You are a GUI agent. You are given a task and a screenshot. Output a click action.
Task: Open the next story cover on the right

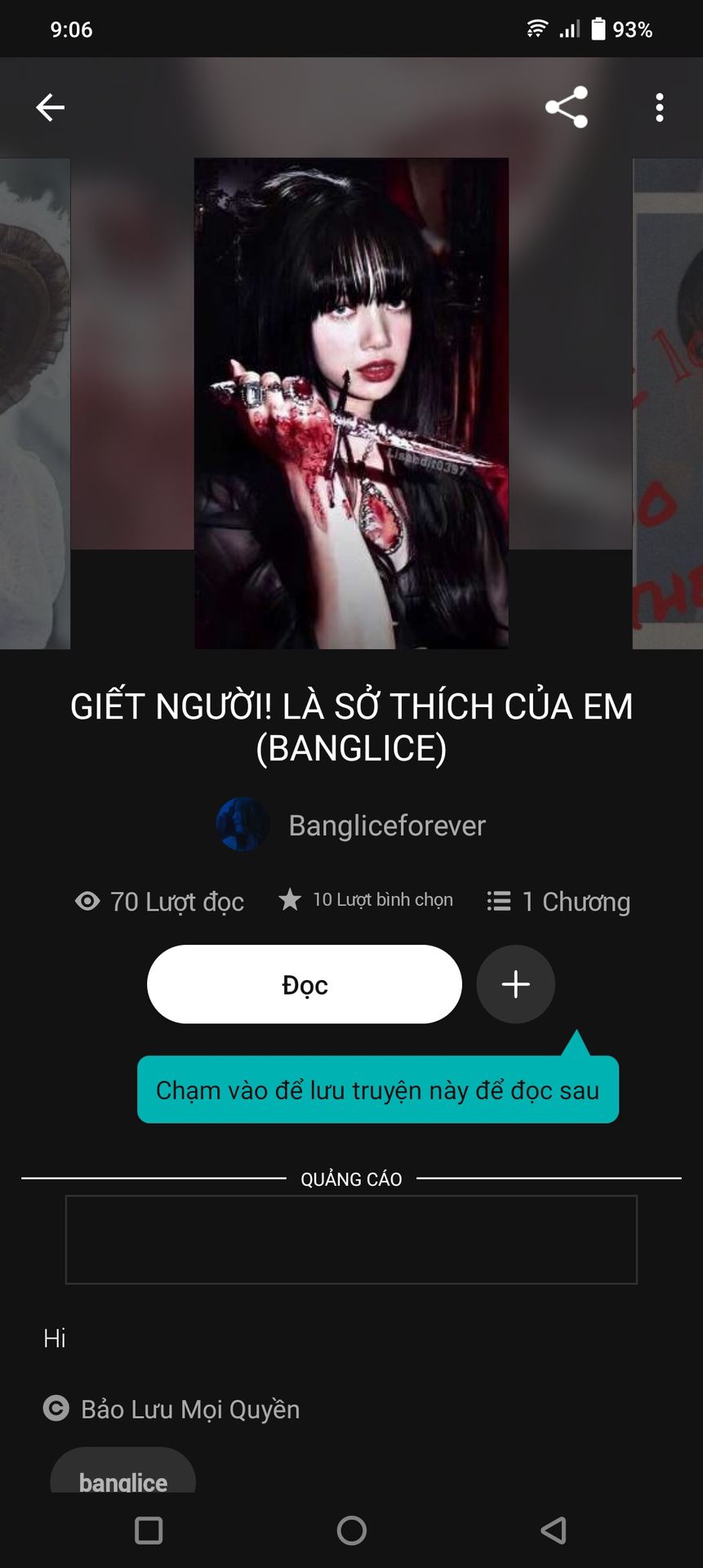tap(668, 403)
